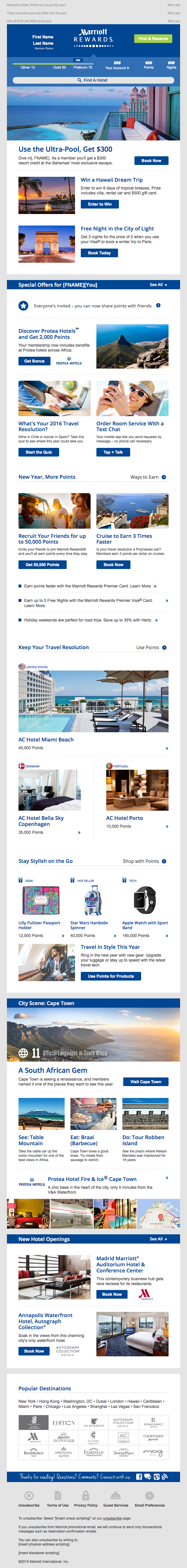Book the Annapolis Waterfront Hotel
The width and height of the screenshot is (187, 1568).
(34, 1351)
